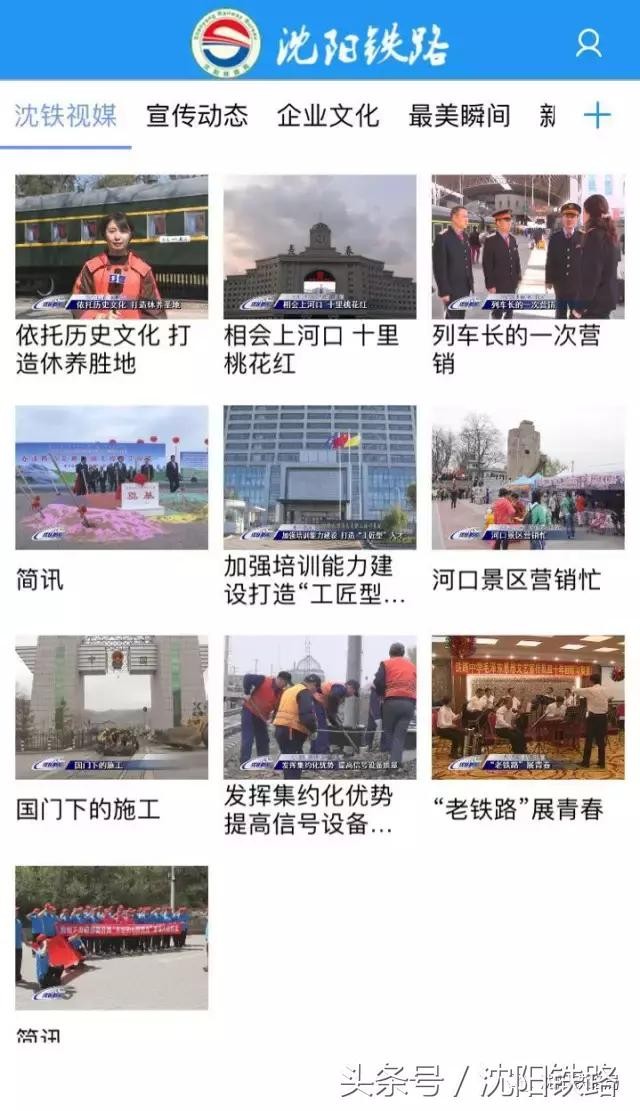Screen dimensions: 640x1111
Task: Open the user profile icon
Action: pos(589,42)
